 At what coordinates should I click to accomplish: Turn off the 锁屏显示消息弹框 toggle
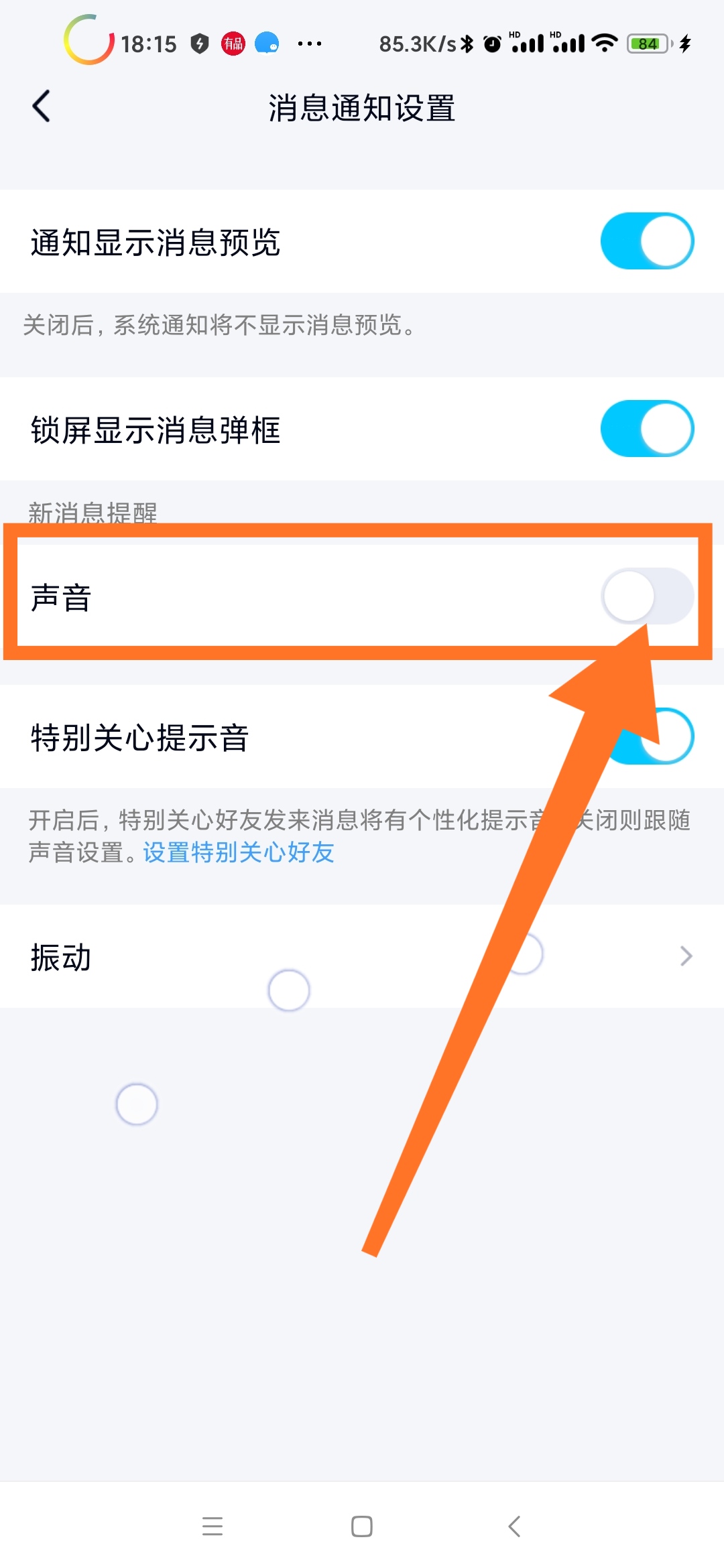click(x=648, y=428)
